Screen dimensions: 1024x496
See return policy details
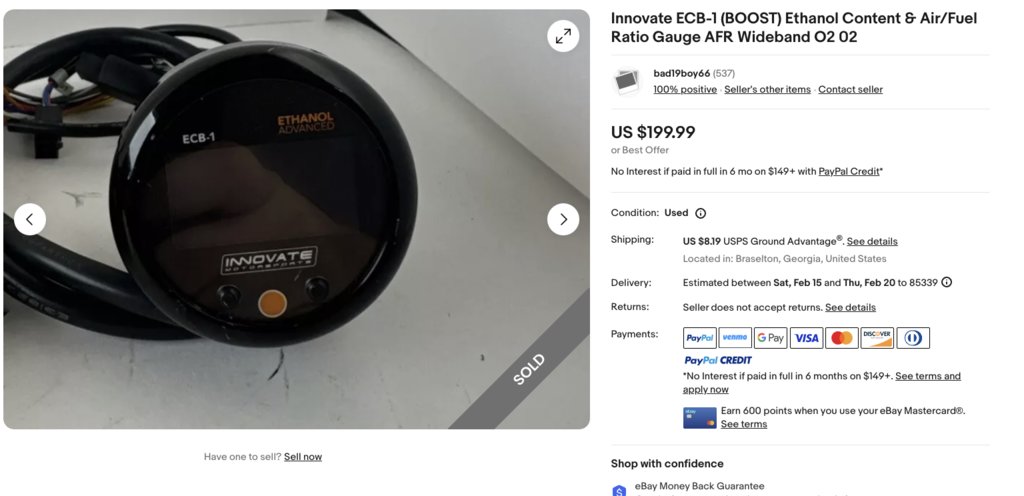[850, 307]
